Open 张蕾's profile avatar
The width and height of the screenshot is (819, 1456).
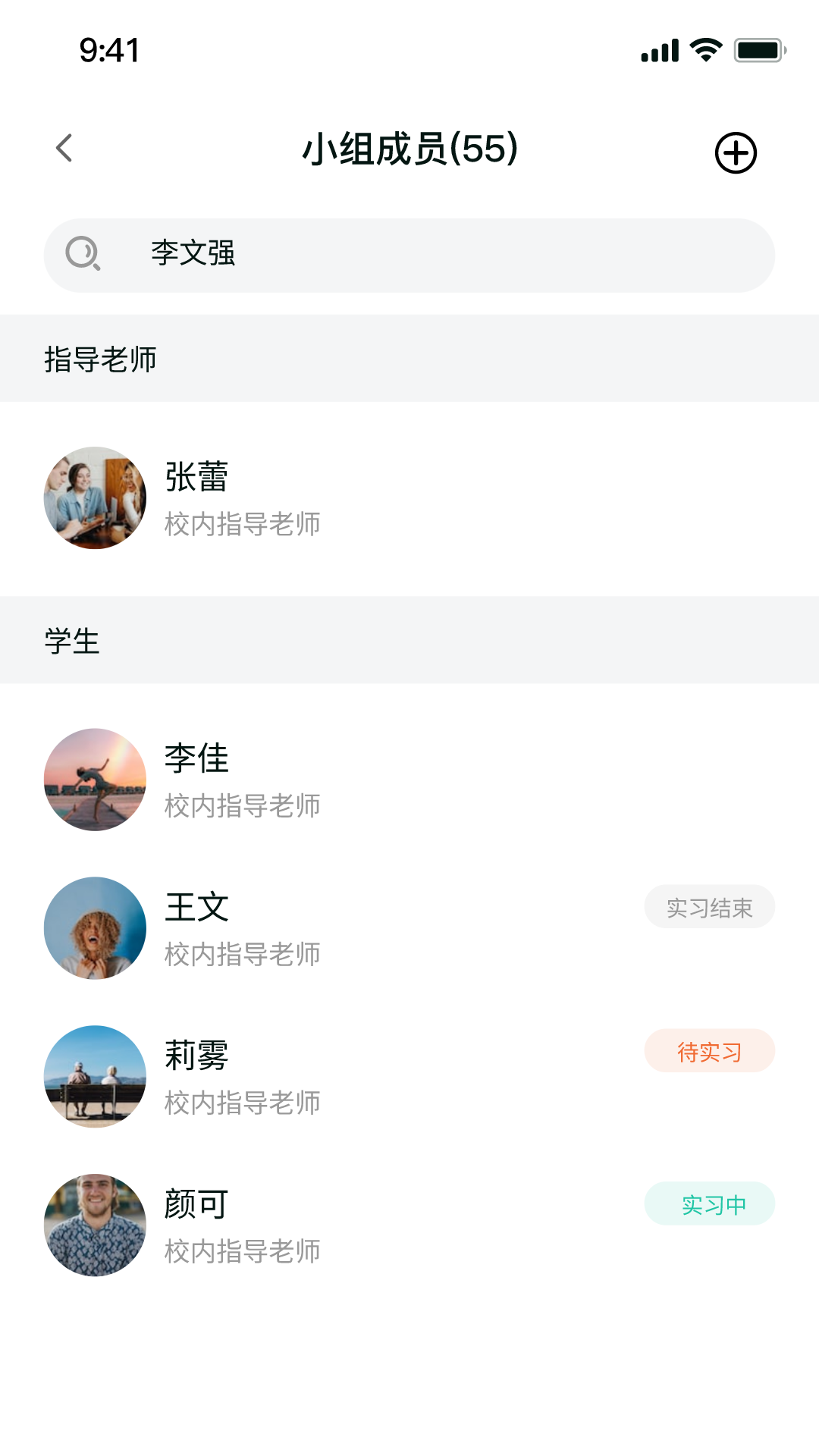pyautogui.click(x=95, y=497)
